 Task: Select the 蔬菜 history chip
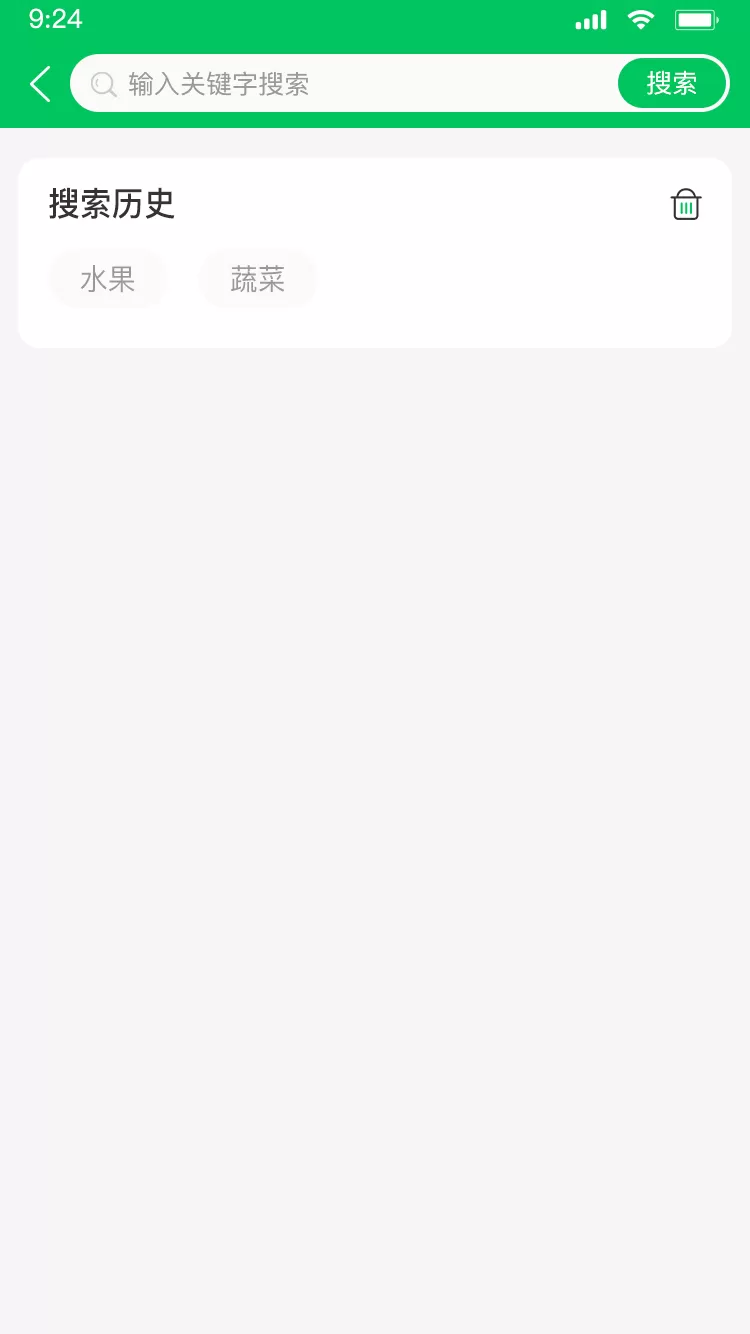(258, 279)
